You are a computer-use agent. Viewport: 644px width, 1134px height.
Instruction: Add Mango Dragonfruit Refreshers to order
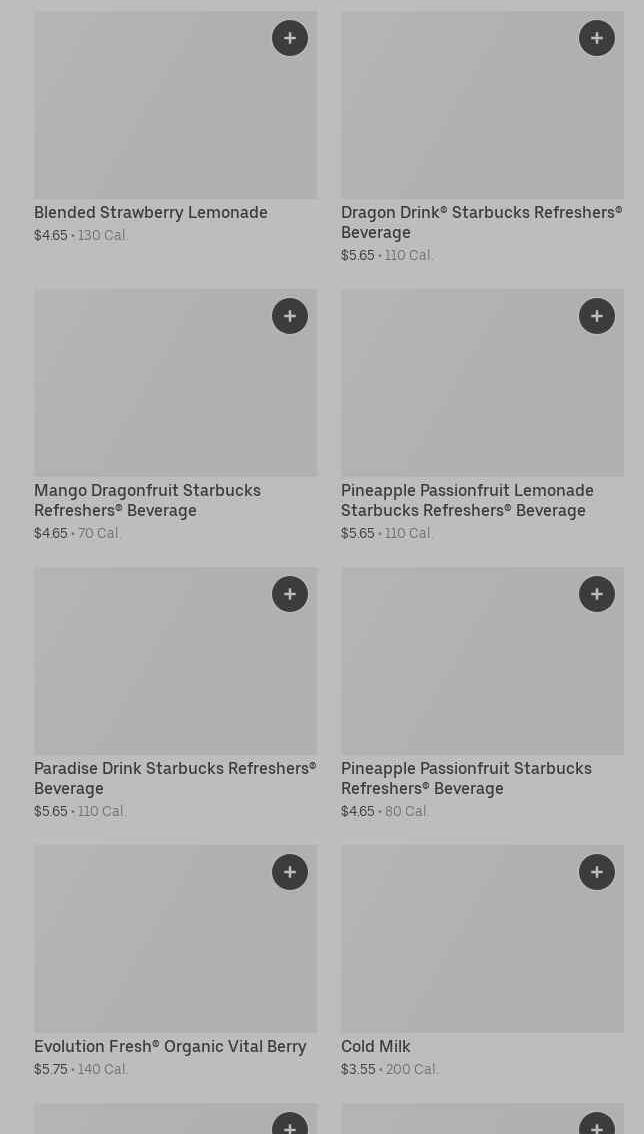(290, 316)
